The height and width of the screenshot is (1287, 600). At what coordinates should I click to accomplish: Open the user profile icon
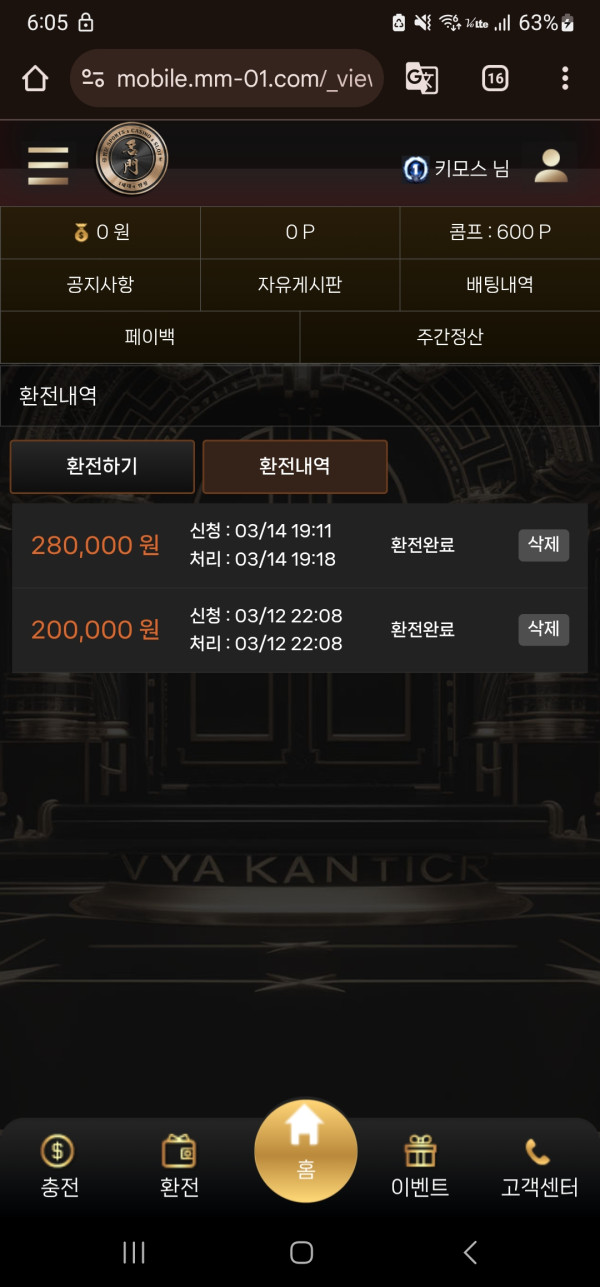[551, 166]
